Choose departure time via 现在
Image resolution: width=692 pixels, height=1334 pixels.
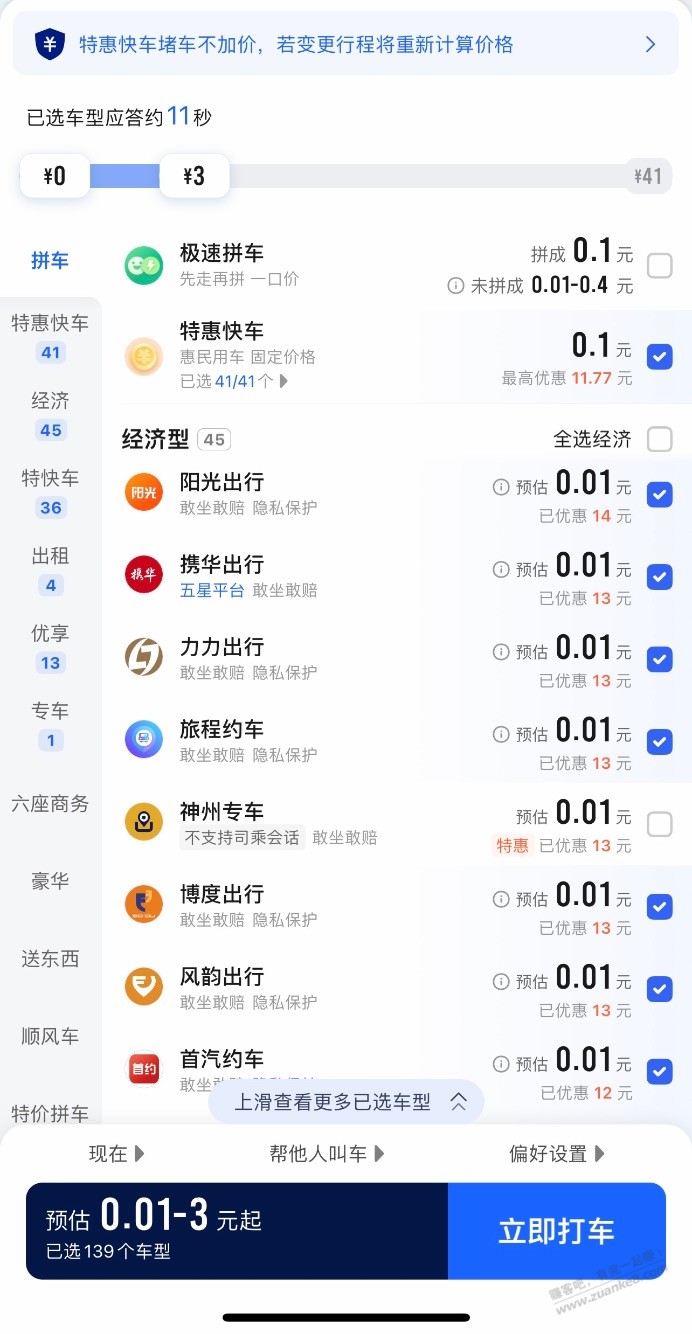116,1154
